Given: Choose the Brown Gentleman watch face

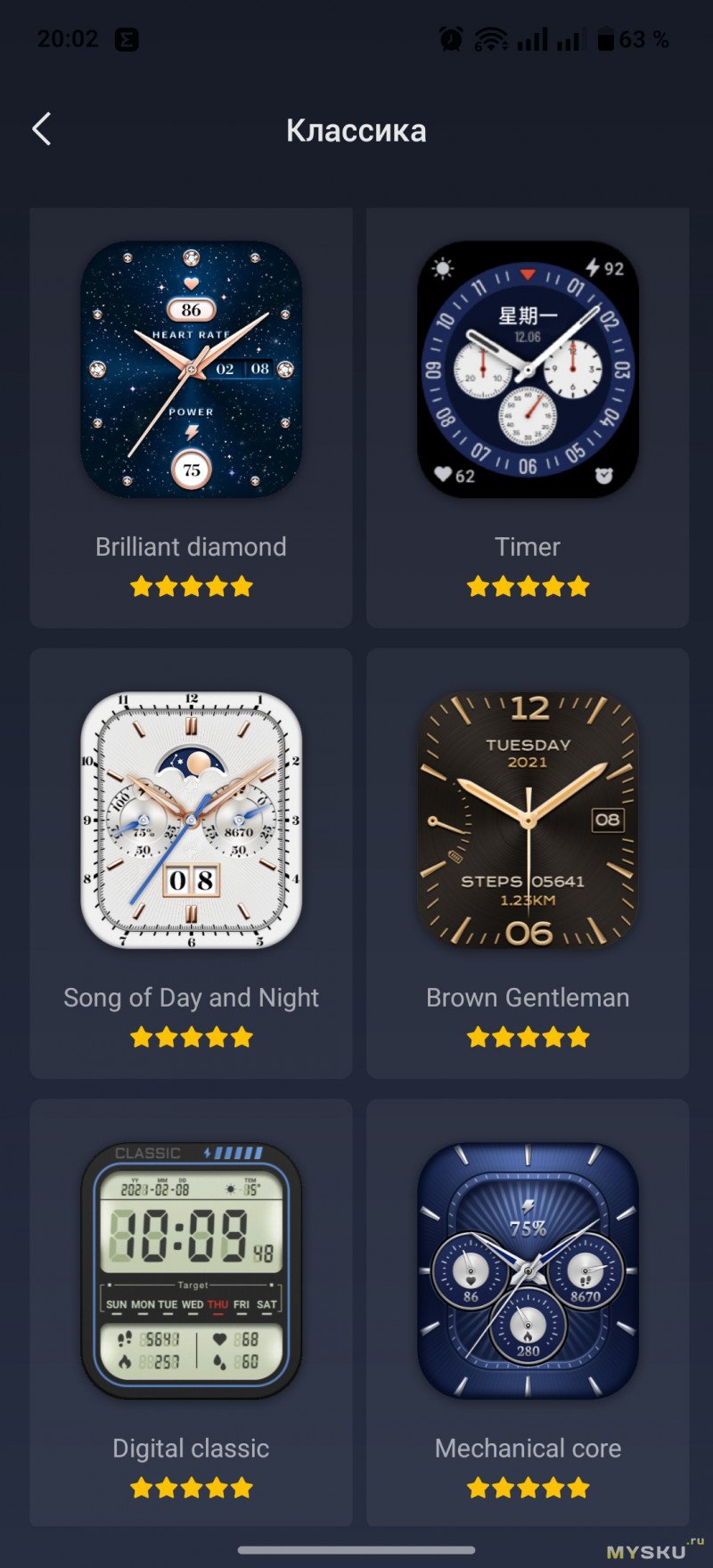Looking at the screenshot, I should [x=528, y=820].
